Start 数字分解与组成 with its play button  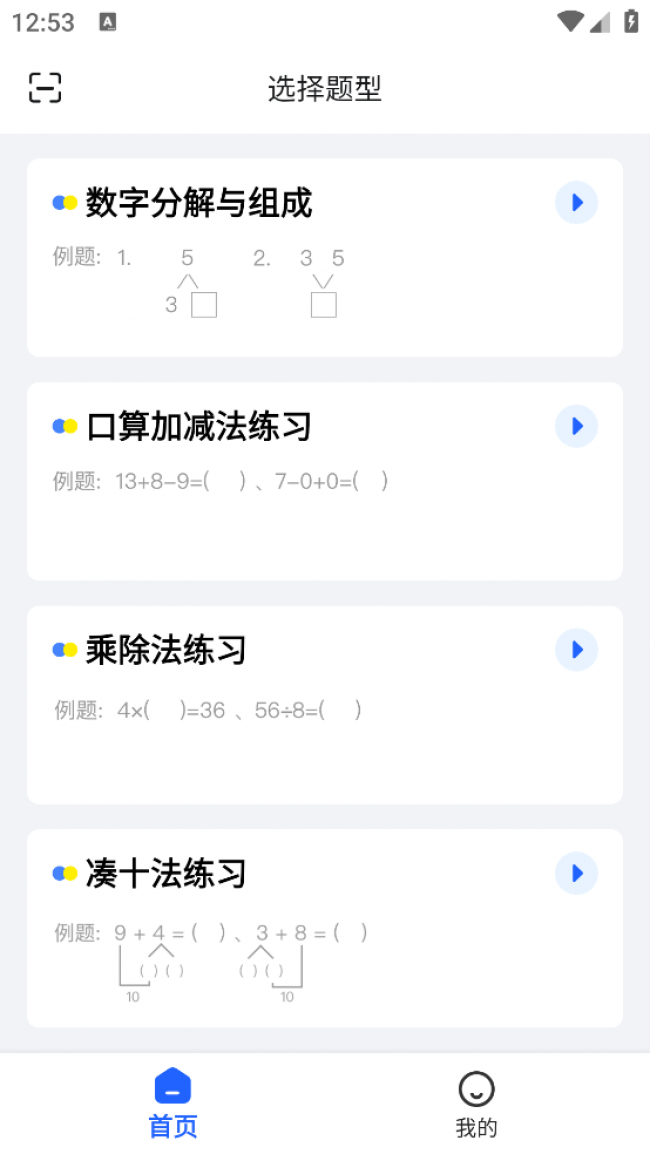[576, 202]
